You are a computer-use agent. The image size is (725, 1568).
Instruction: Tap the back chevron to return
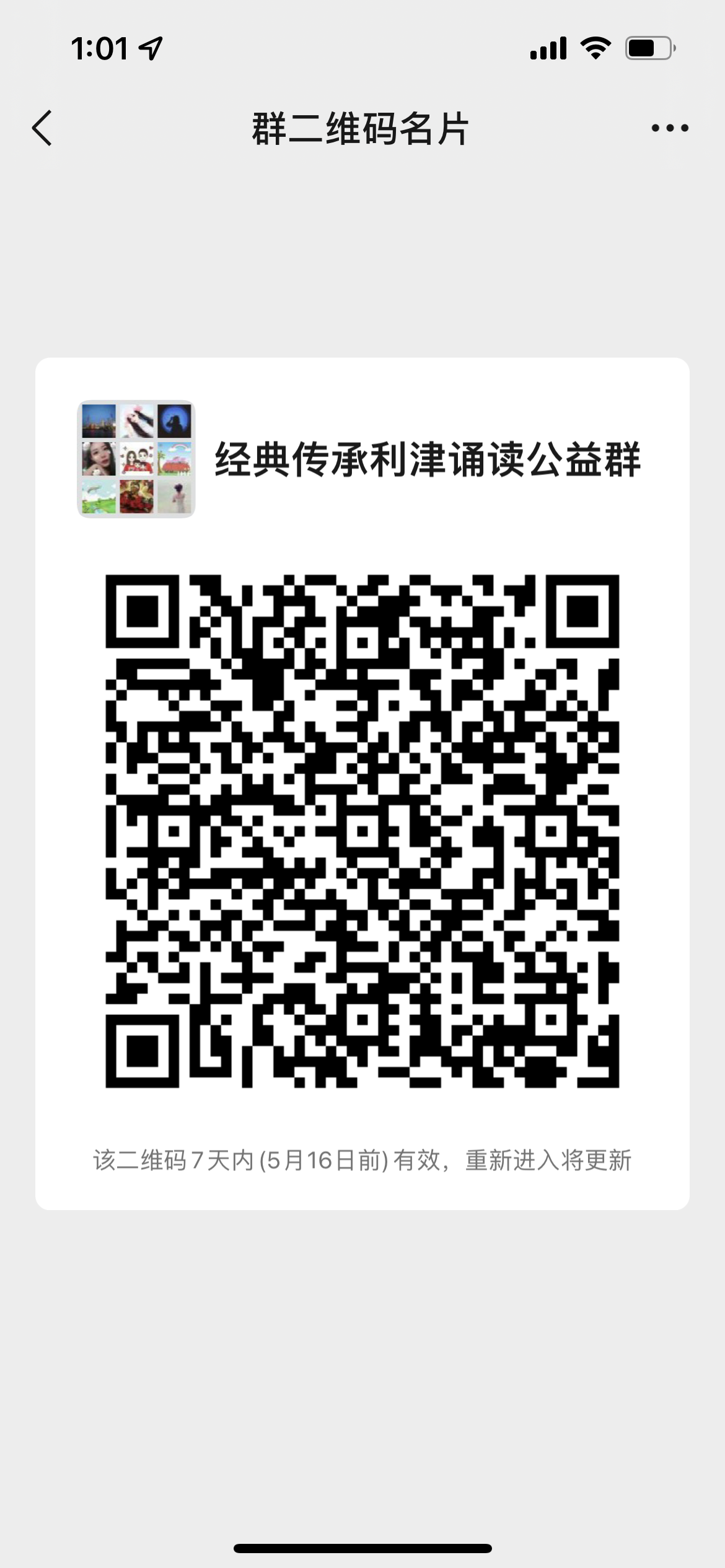point(42,127)
